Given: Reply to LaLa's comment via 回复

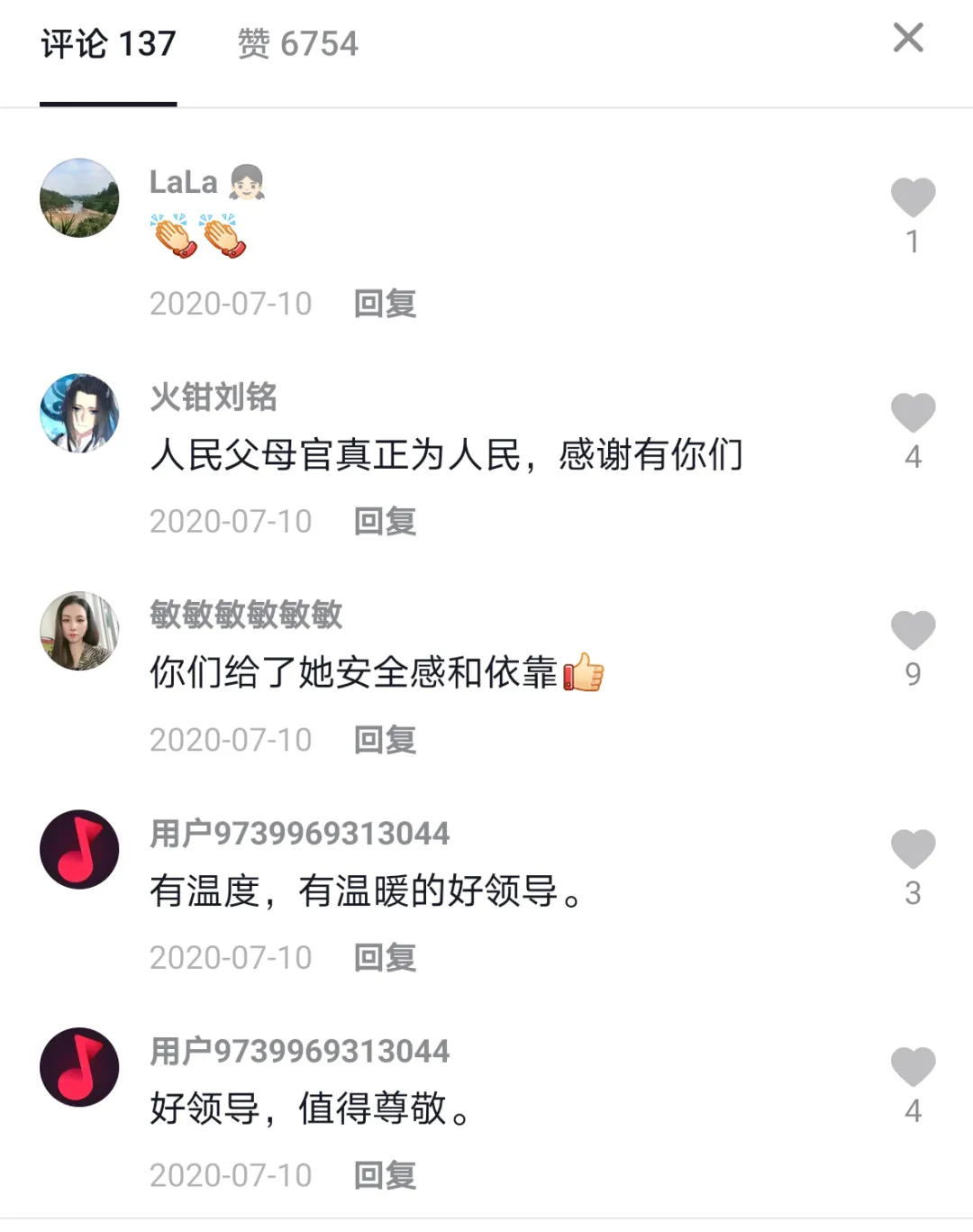Looking at the screenshot, I should coord(386,304).
